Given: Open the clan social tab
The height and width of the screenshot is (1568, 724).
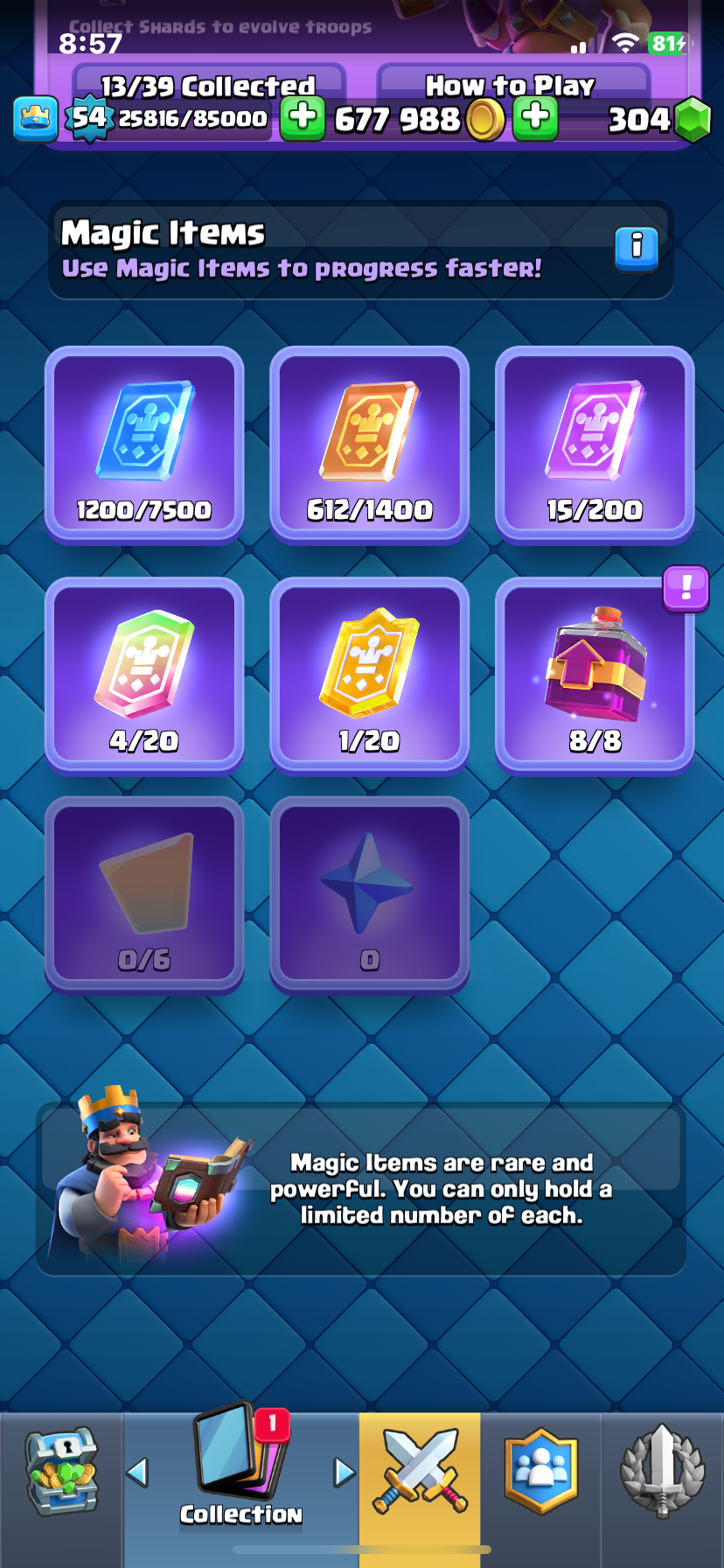Looking at the screenshot, I should 540,1473.
